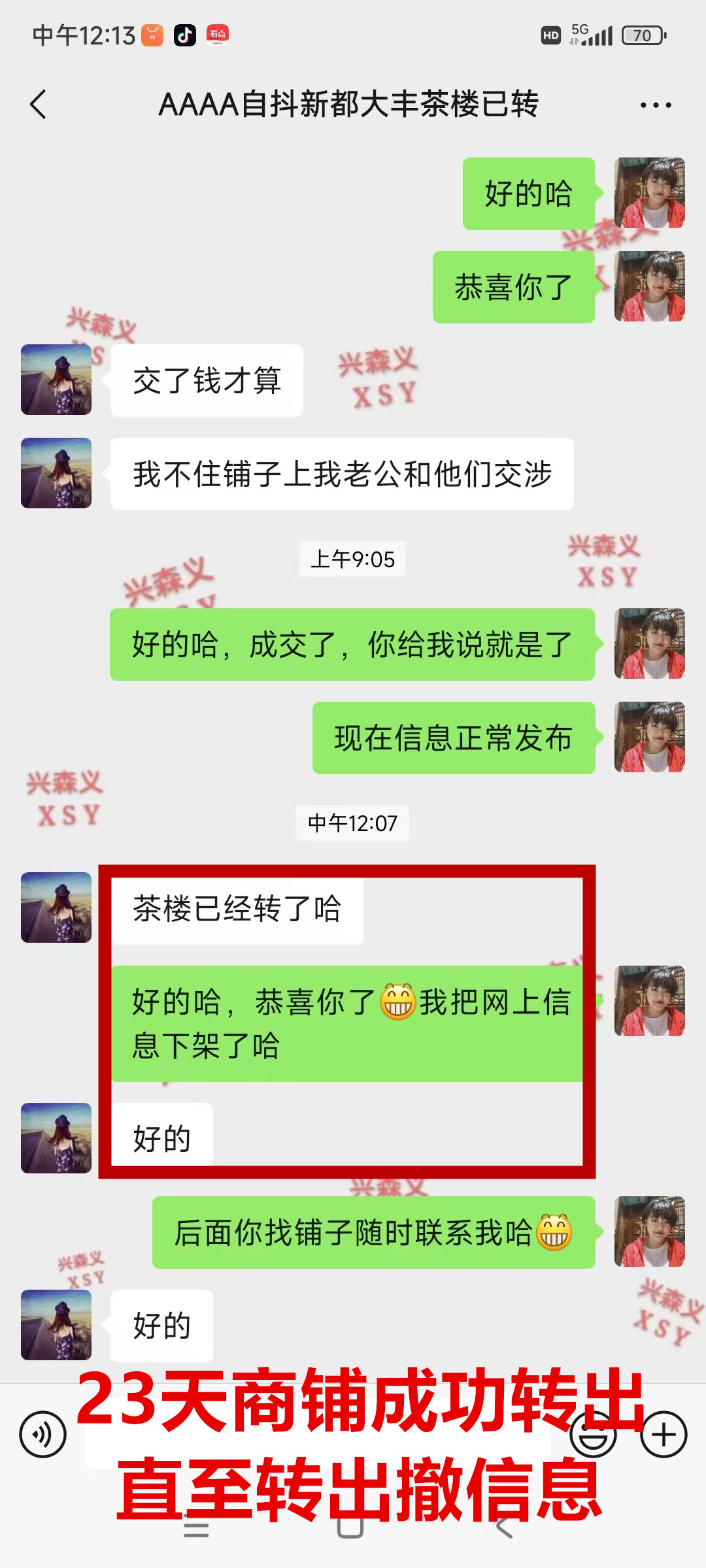Open the chat overflow menu
The image size is (706, 1568).
[655, 105]
